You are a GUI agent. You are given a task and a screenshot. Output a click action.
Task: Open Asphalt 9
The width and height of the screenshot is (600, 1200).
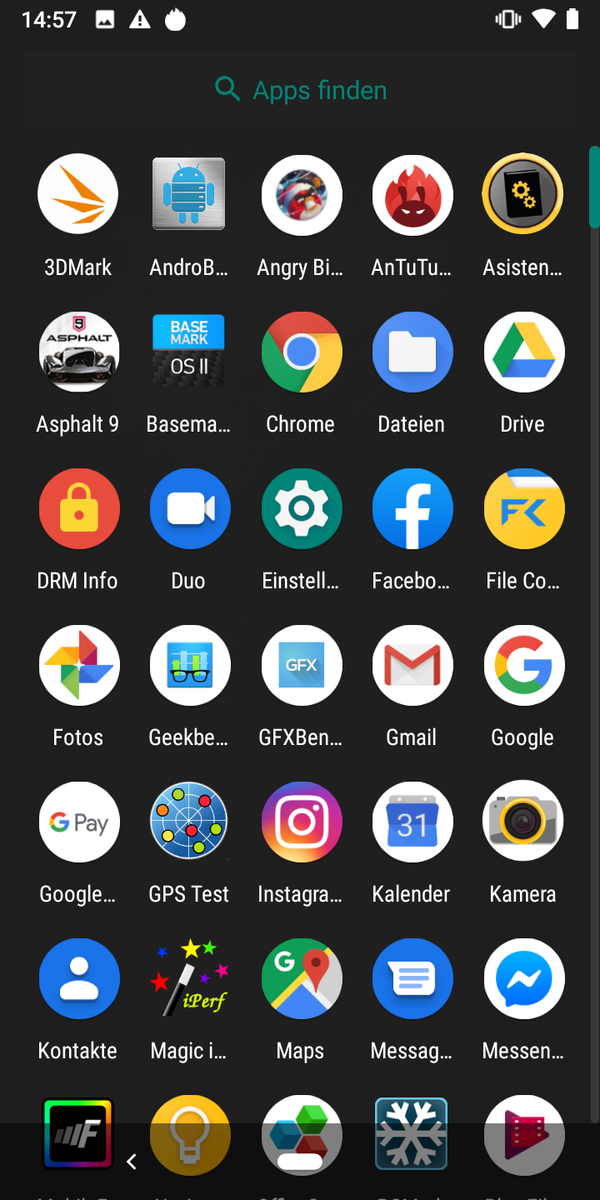pos(78,352)
